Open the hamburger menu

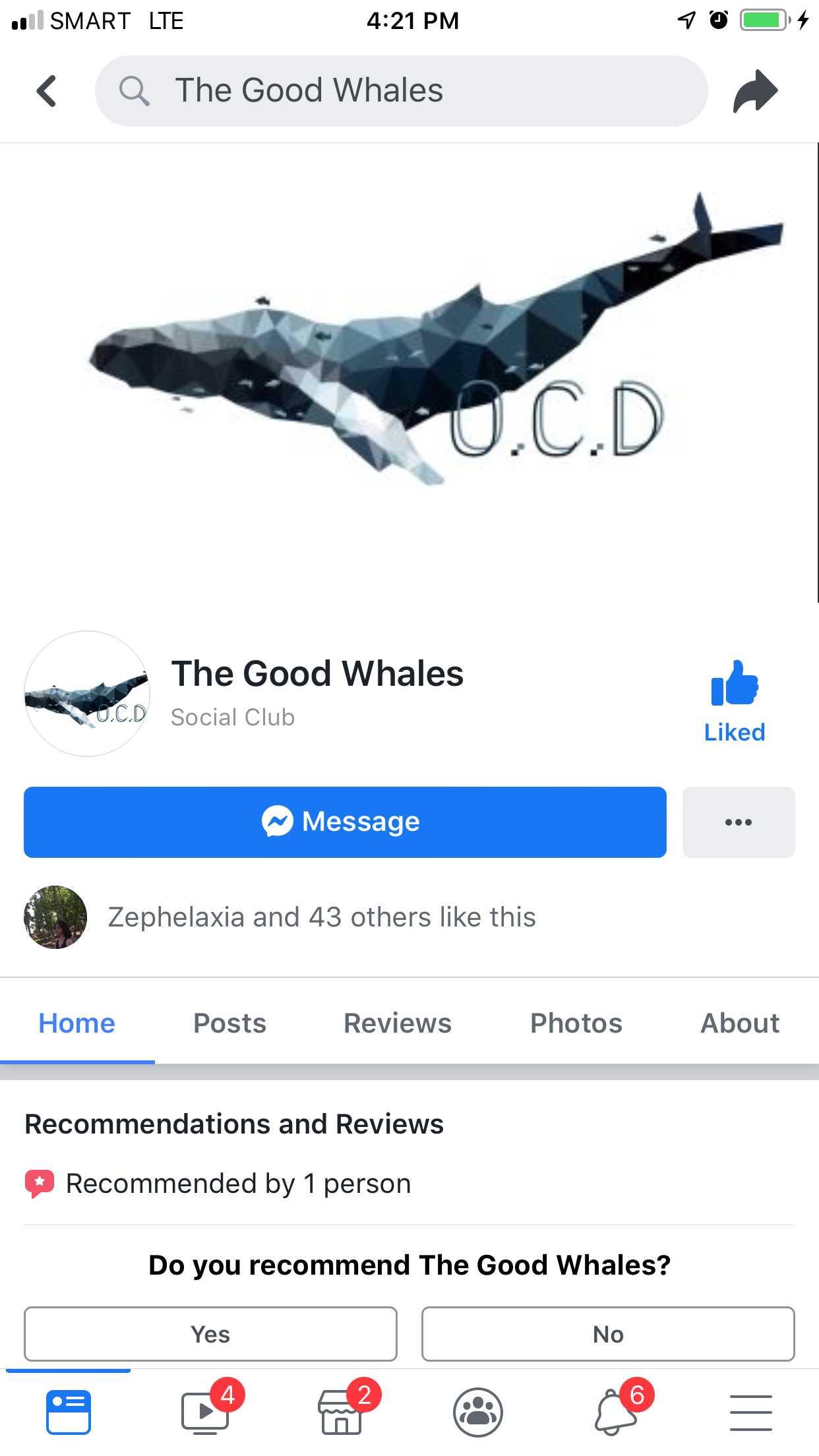point(751,1411)
